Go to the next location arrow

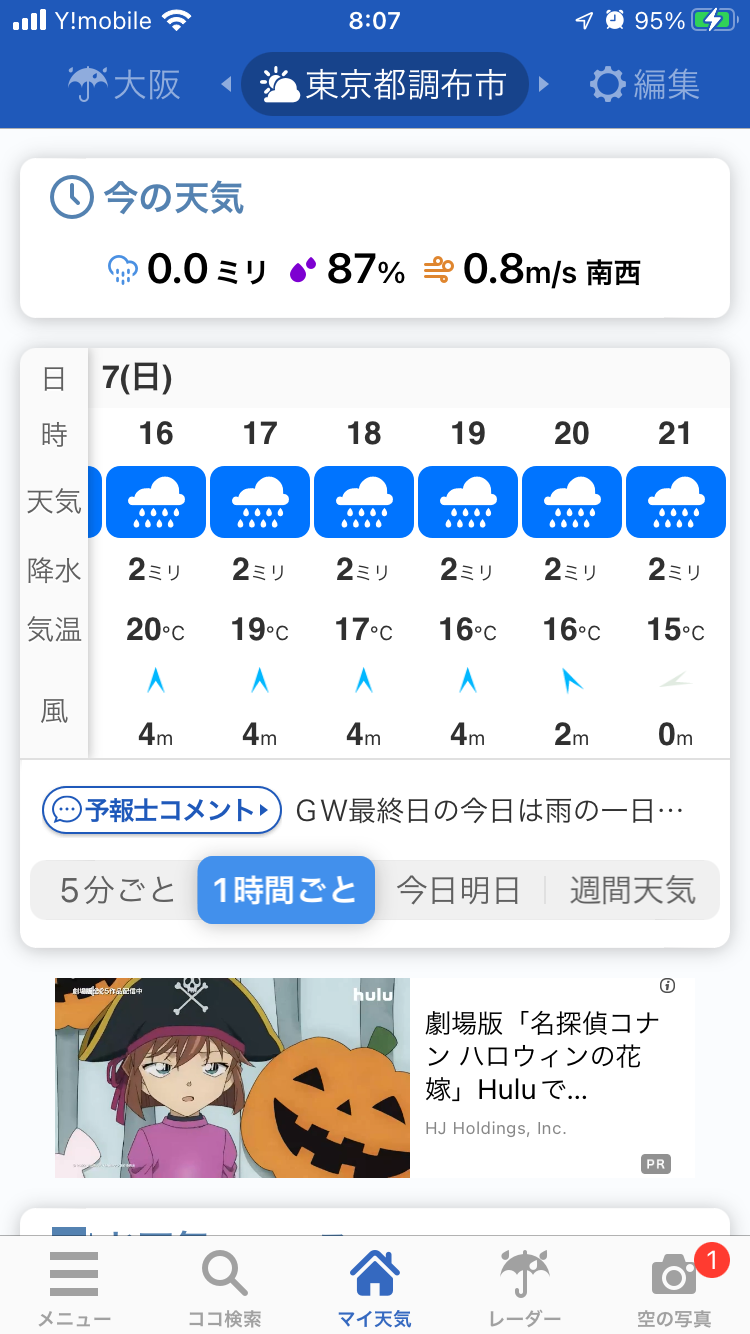click(x=544, y=85)
